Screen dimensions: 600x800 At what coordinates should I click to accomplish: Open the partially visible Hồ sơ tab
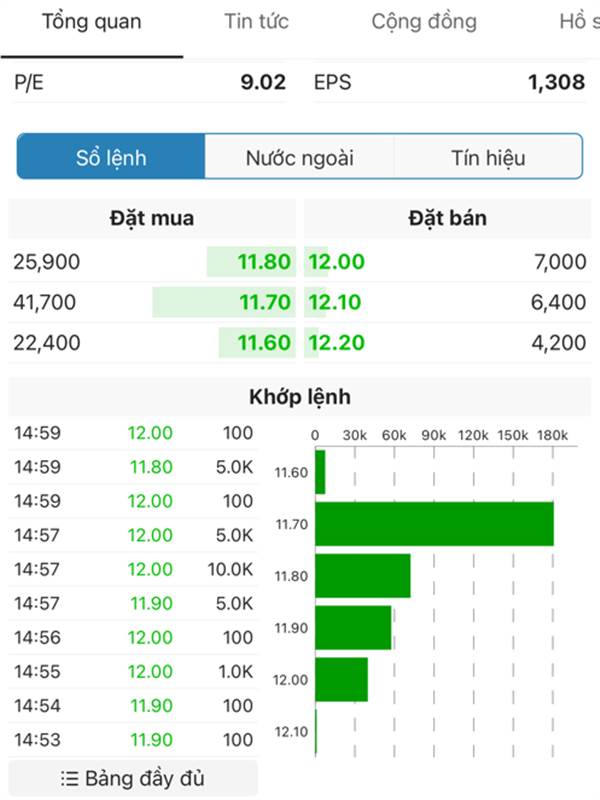579,22
